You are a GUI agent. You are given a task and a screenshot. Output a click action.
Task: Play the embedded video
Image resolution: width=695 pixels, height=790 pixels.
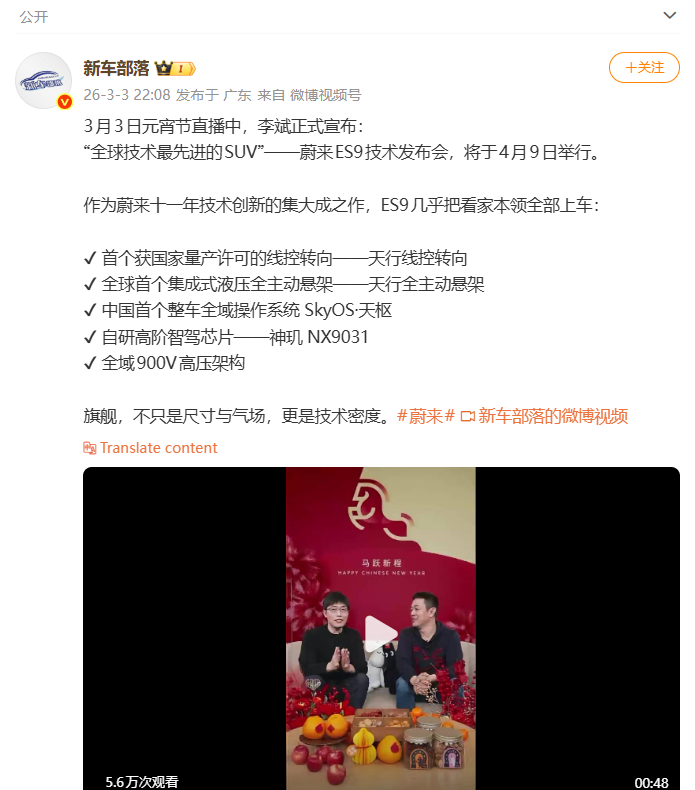[381, 632]
